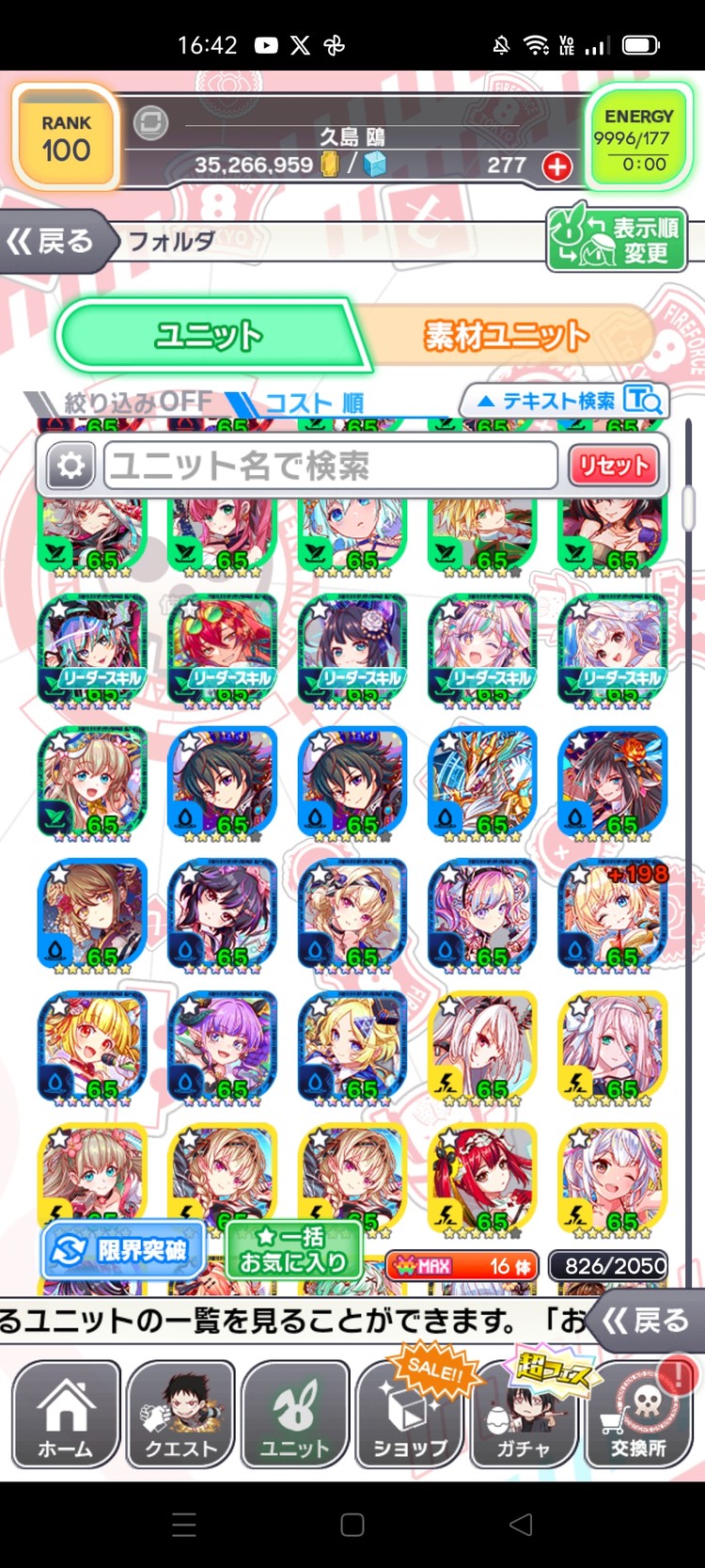
Task: Open the 限界突破 button
Action: pos(123,1250)
